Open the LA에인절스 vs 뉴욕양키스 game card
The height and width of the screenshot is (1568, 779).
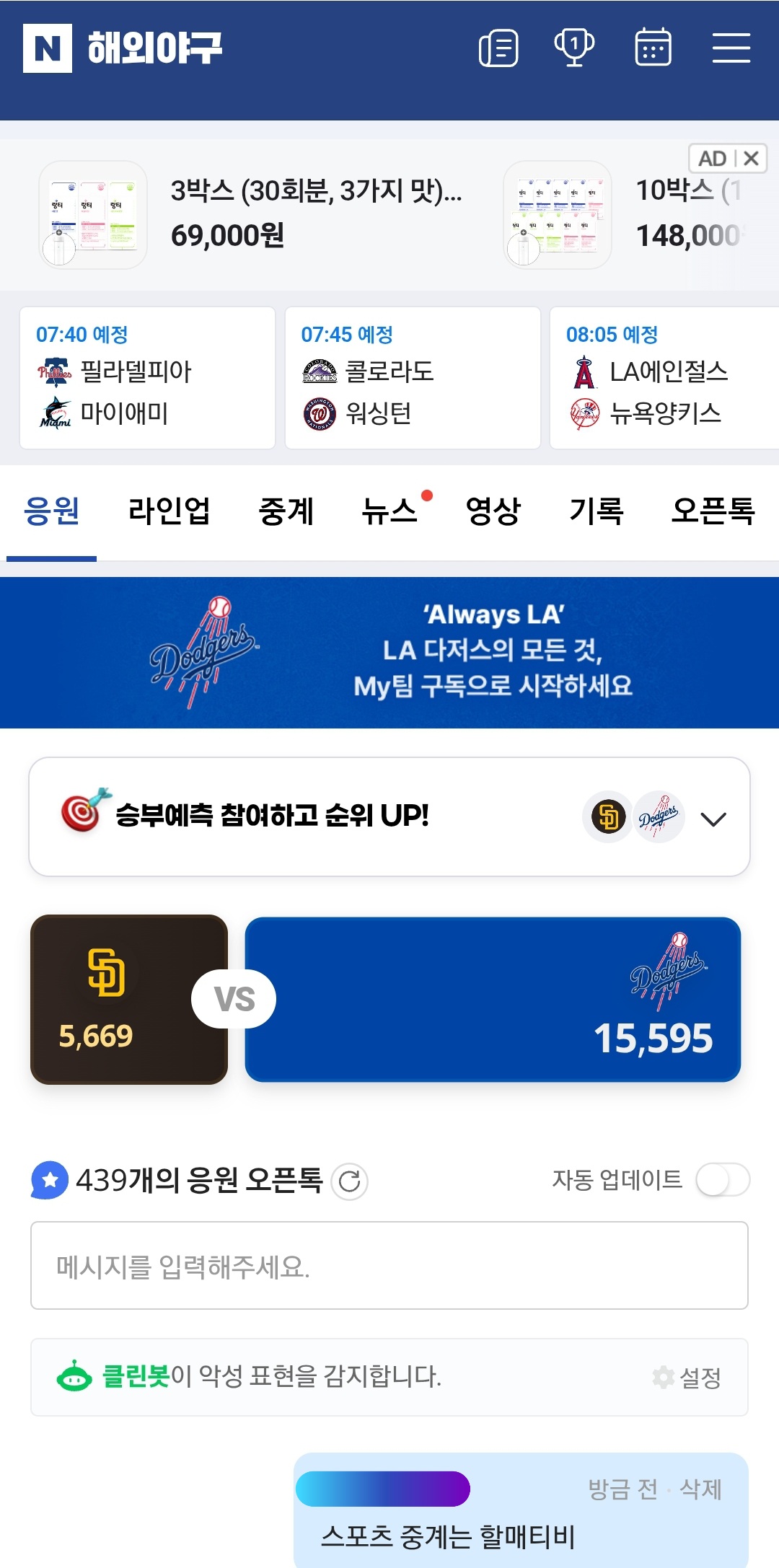664,378
